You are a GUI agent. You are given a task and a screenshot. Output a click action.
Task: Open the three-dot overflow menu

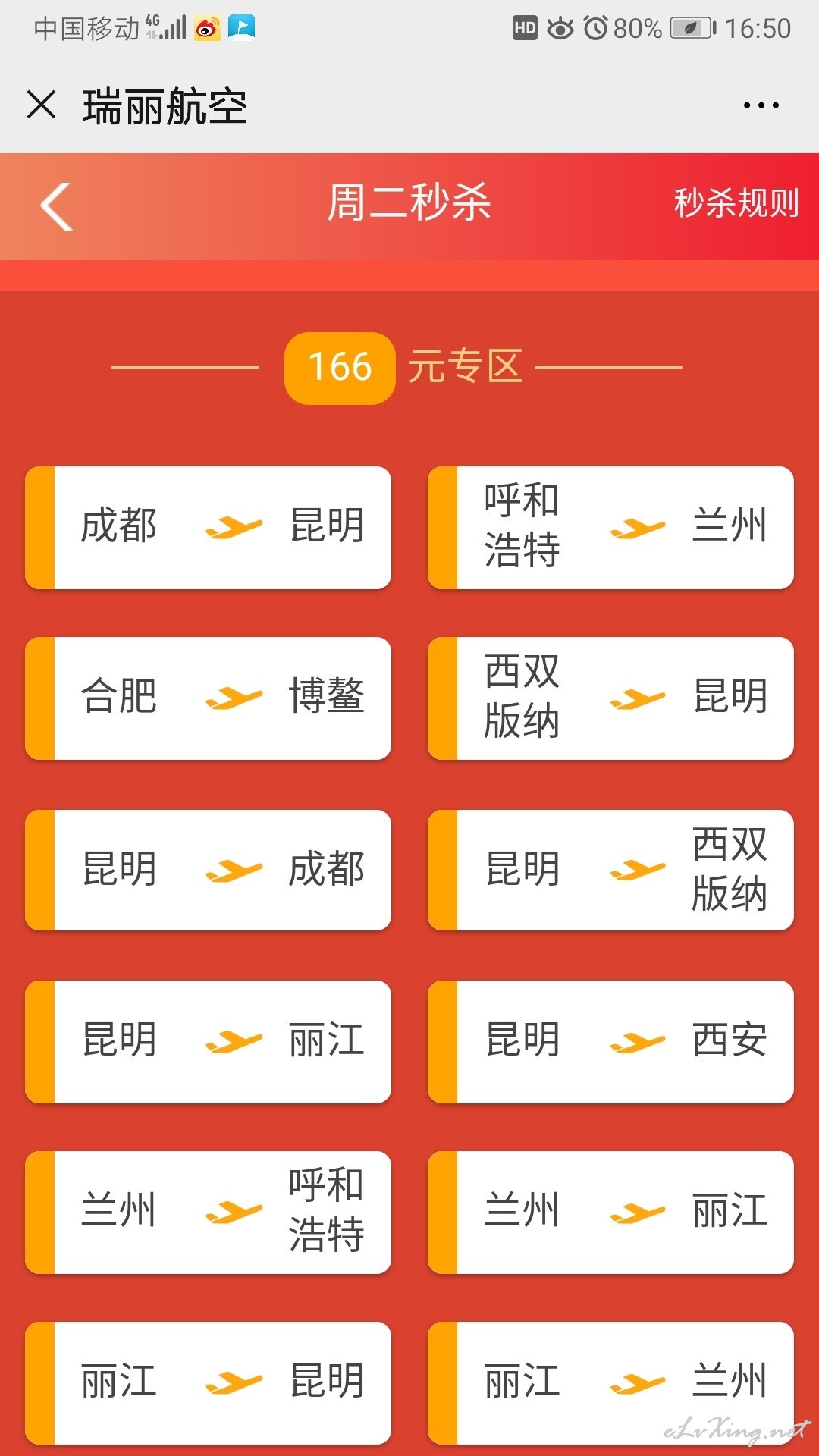pos(761,105)
